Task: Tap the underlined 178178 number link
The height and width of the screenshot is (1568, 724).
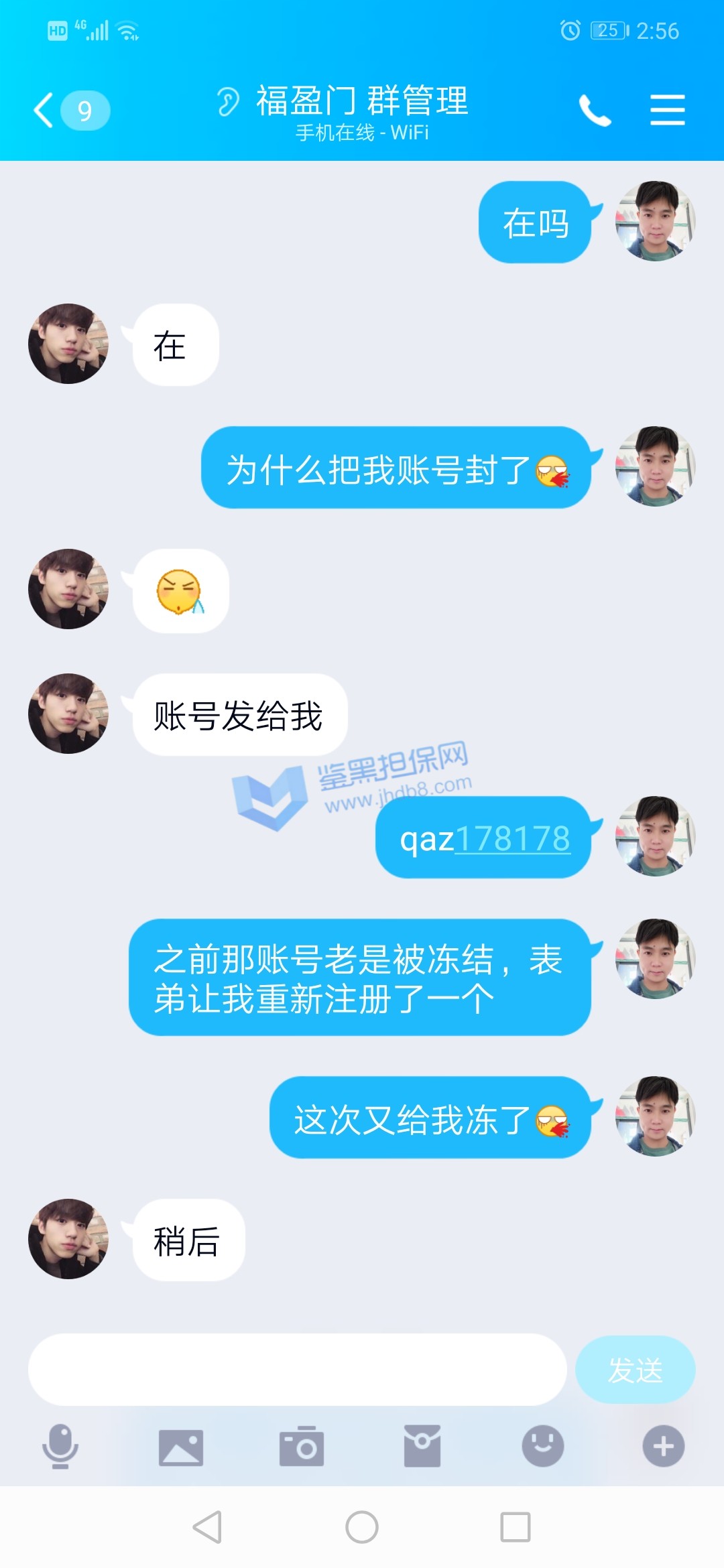Action: [x=513, y=838]
